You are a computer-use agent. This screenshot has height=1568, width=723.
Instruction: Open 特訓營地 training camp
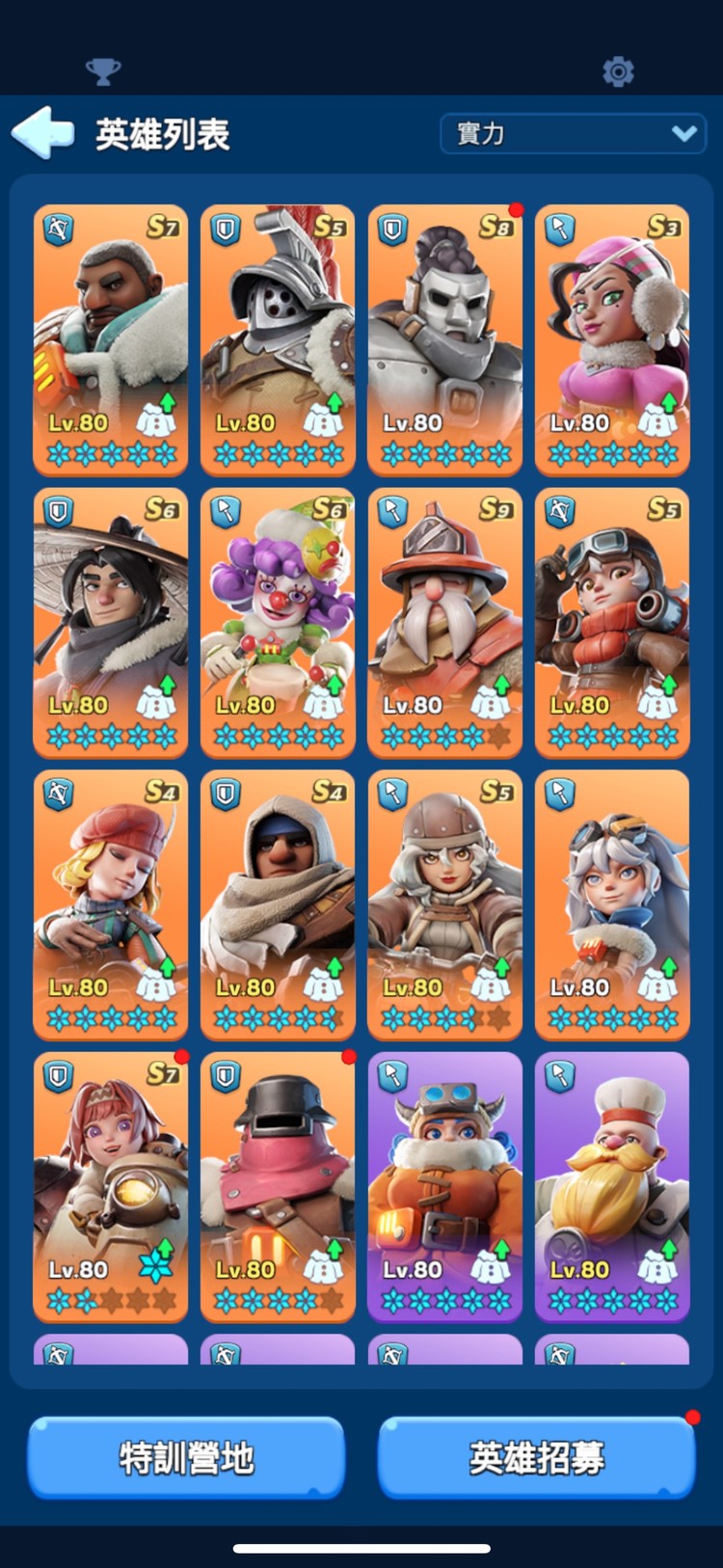tap(186, 1457)
